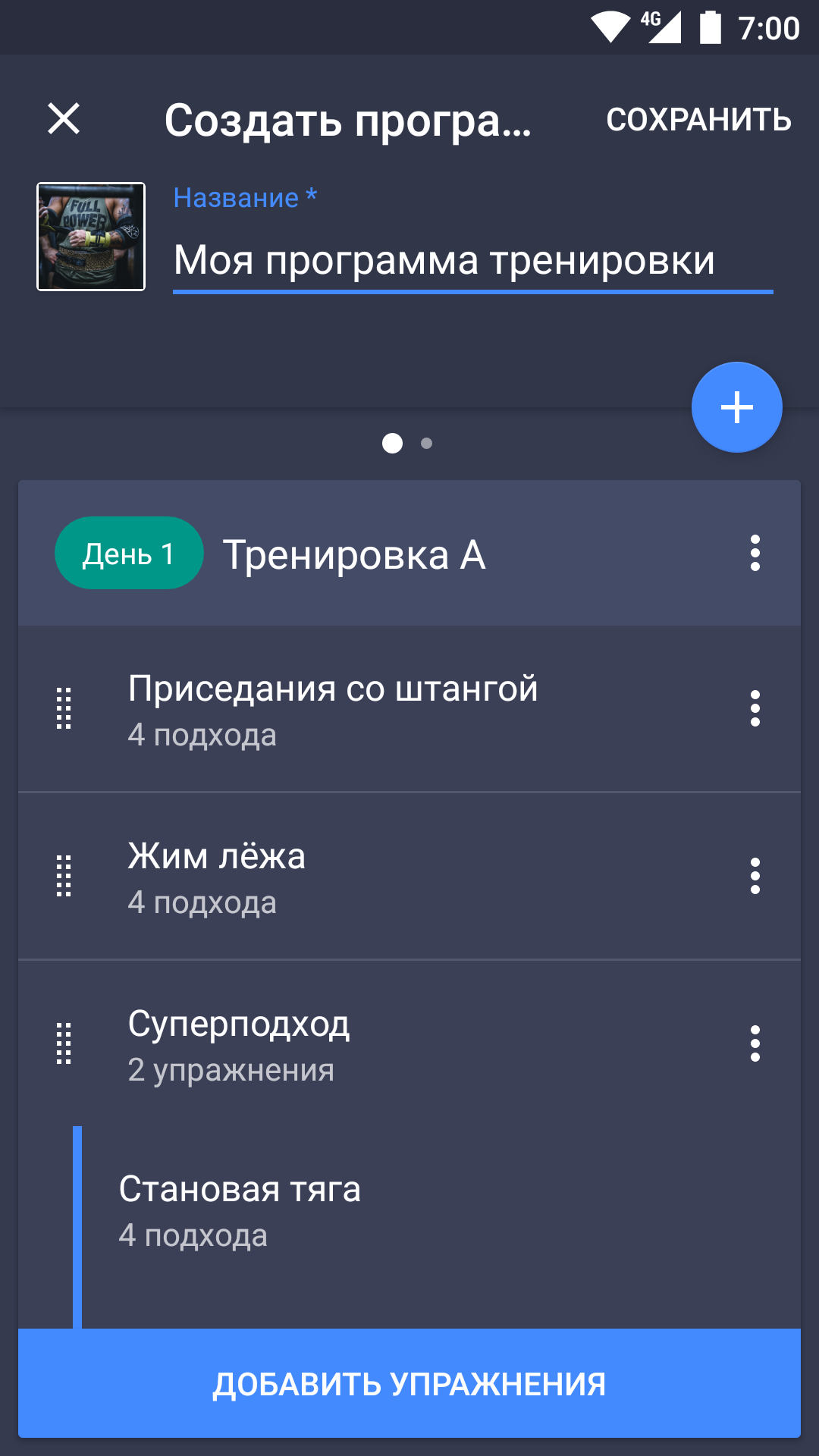Open Становая тяга exercise details
The width and height of the screenshot is (819, 1456).
point(440,1211)
